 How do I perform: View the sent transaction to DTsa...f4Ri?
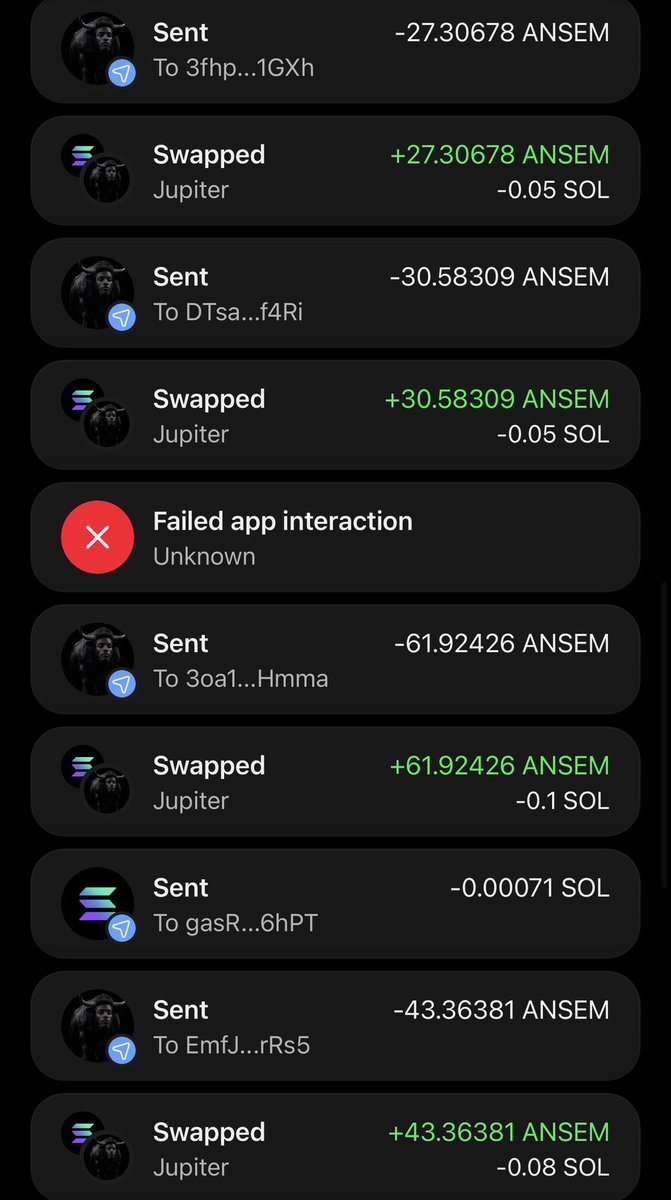click(x=335, y=293)
